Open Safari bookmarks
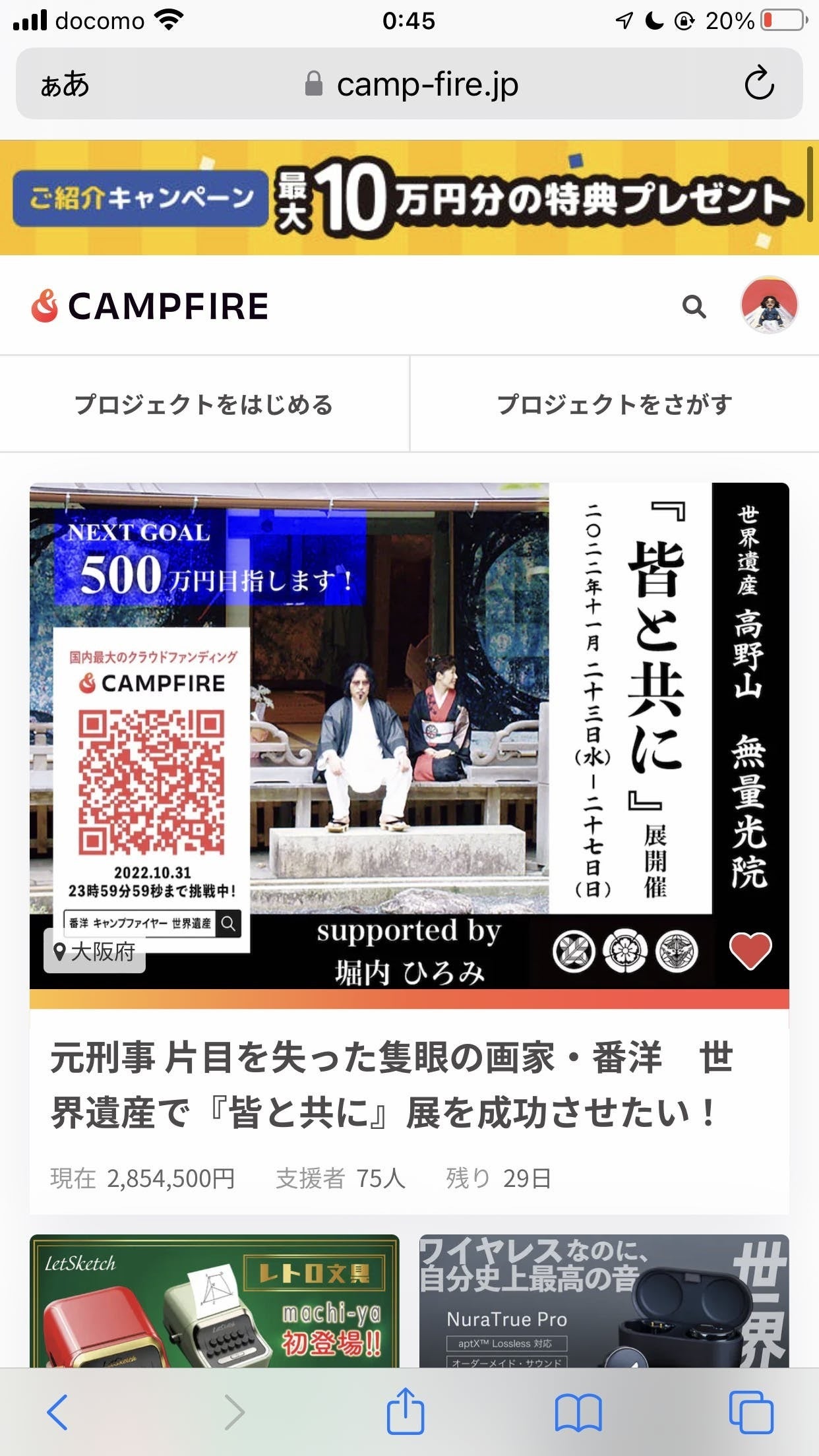This screenshot has height=1456, width=819. 578,1412
